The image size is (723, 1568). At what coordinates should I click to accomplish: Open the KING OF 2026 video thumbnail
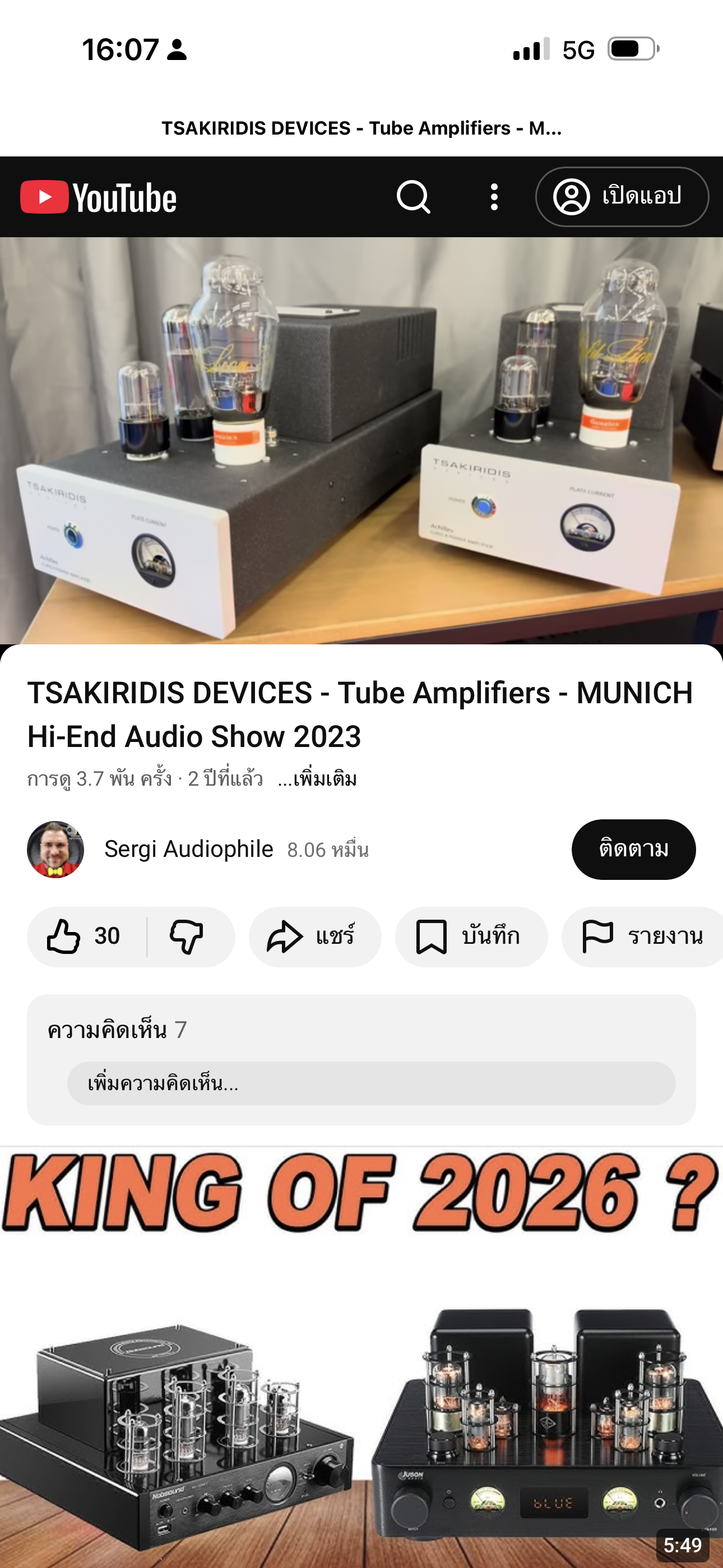[361, 1357]
